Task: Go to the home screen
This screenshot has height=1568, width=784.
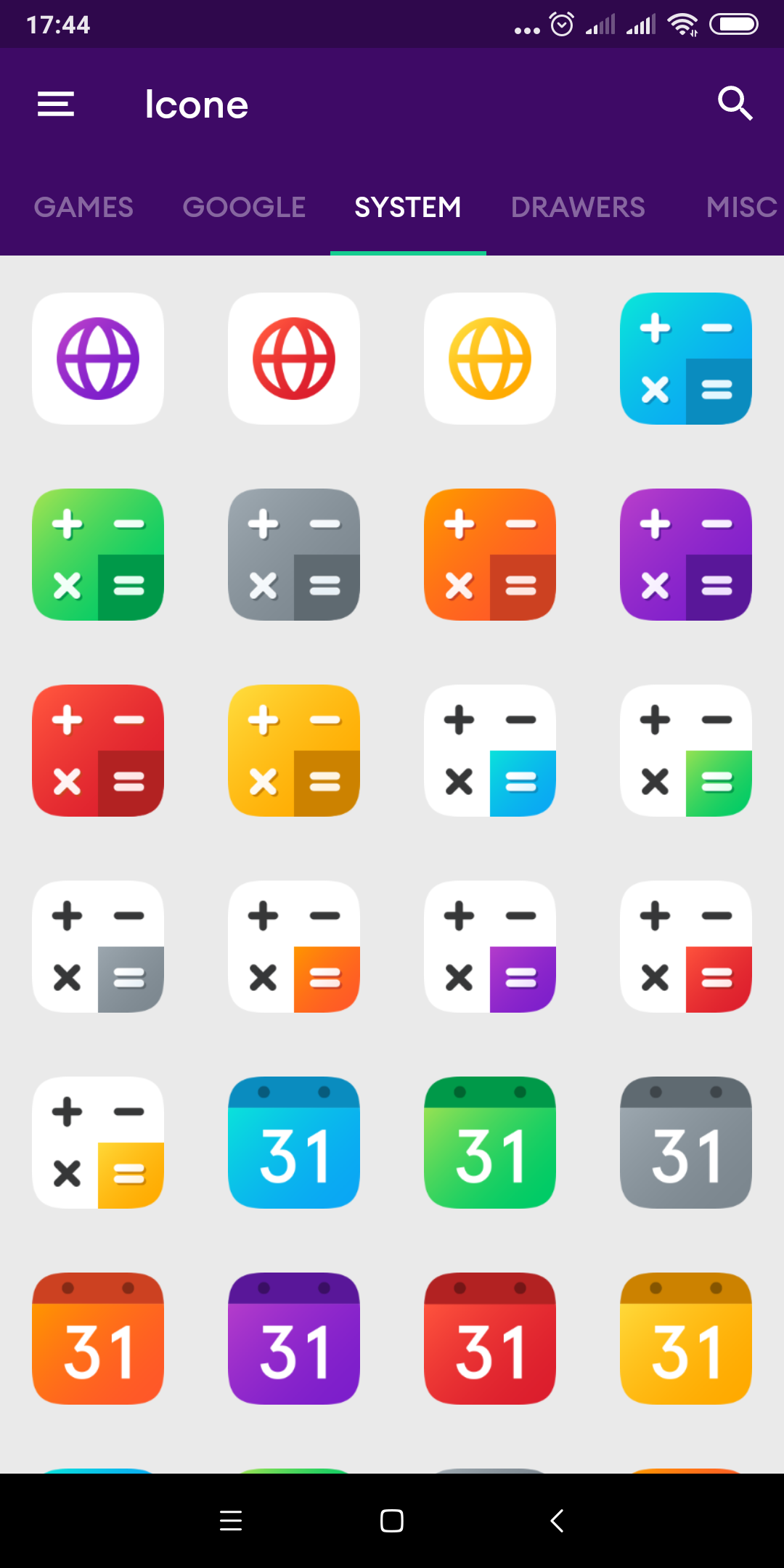Action: (392, 1520)
